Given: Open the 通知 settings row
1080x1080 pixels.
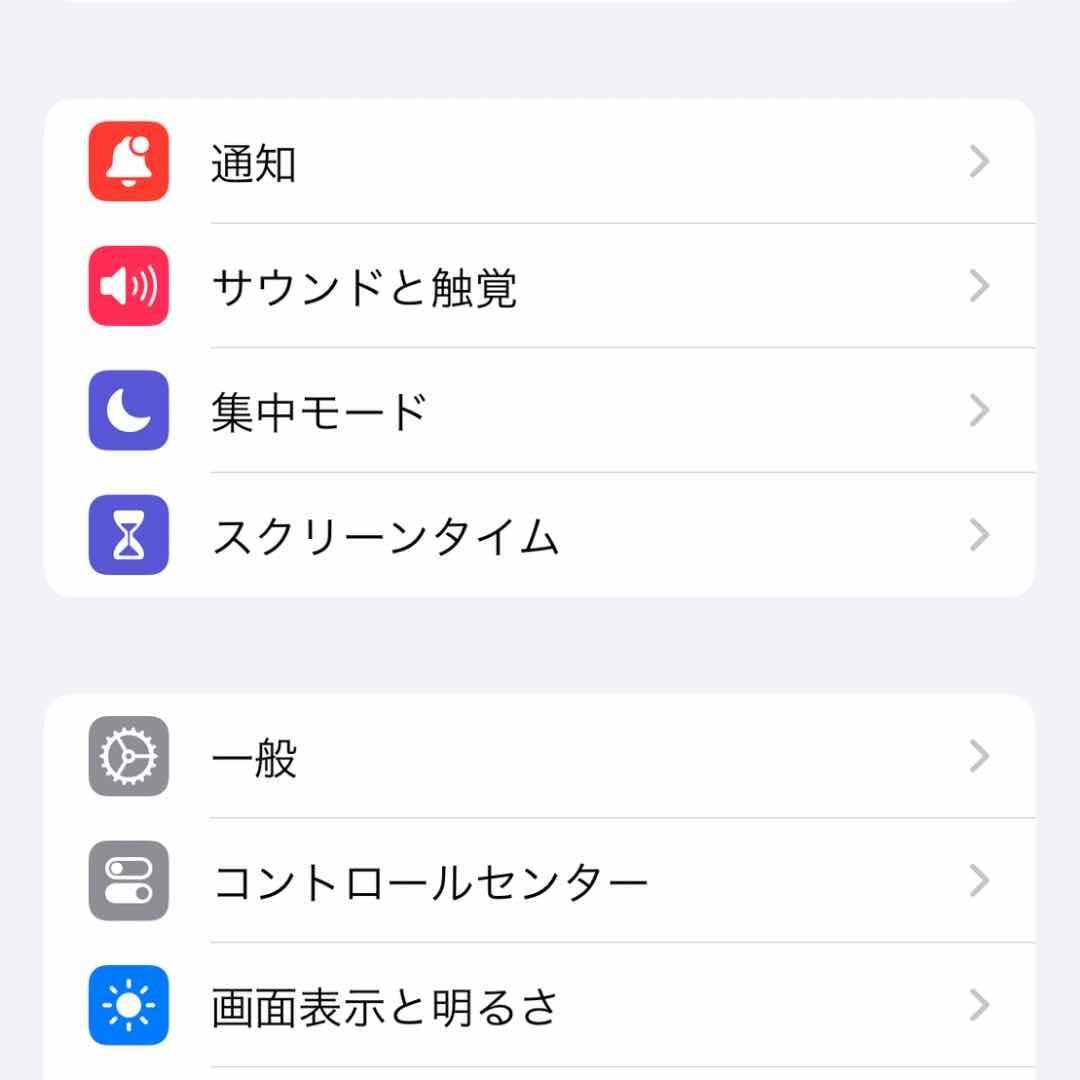Looking at the screenshot, I should (x=540, y=162).
